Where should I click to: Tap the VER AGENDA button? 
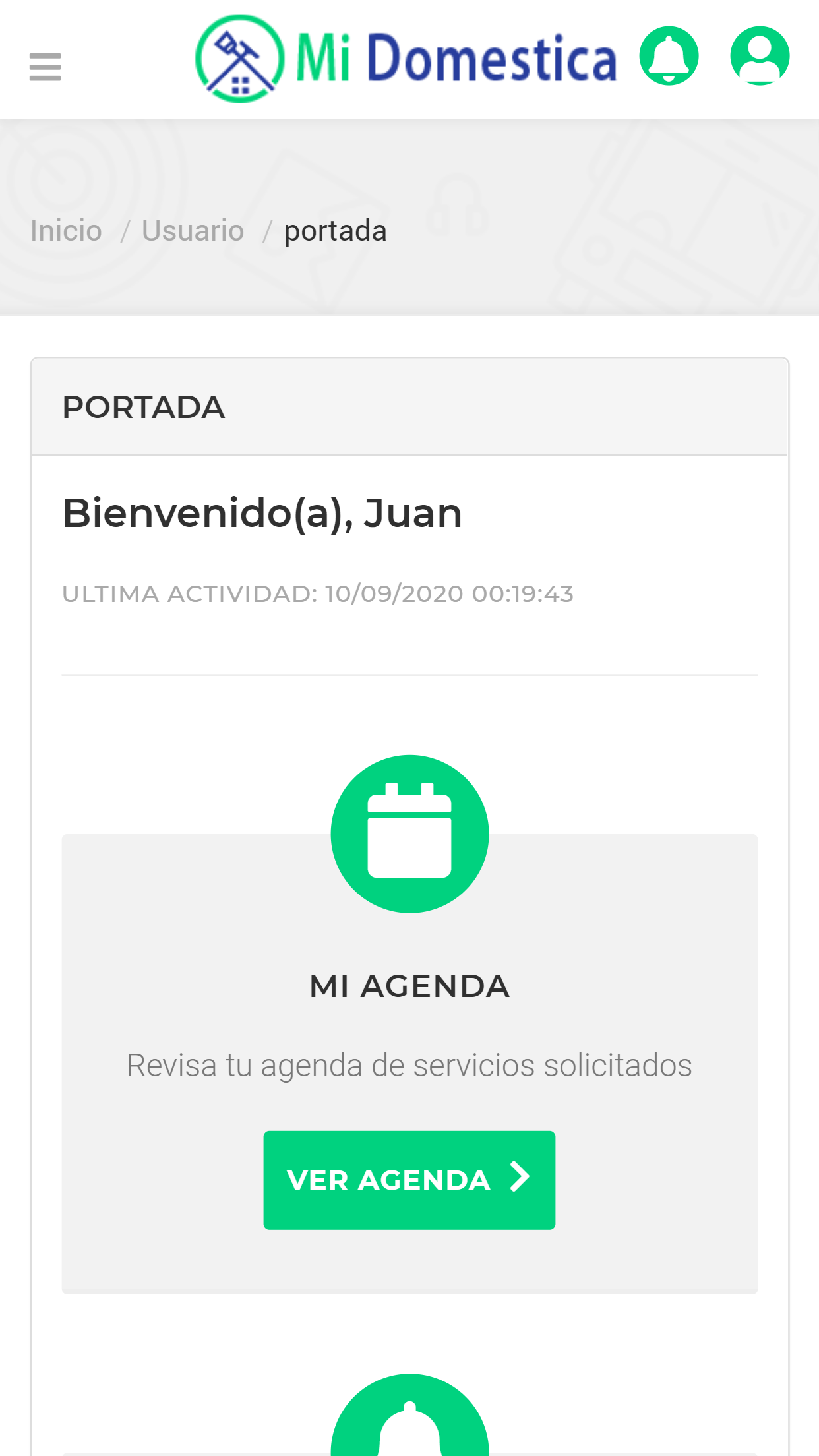[x=409, y=1180]
